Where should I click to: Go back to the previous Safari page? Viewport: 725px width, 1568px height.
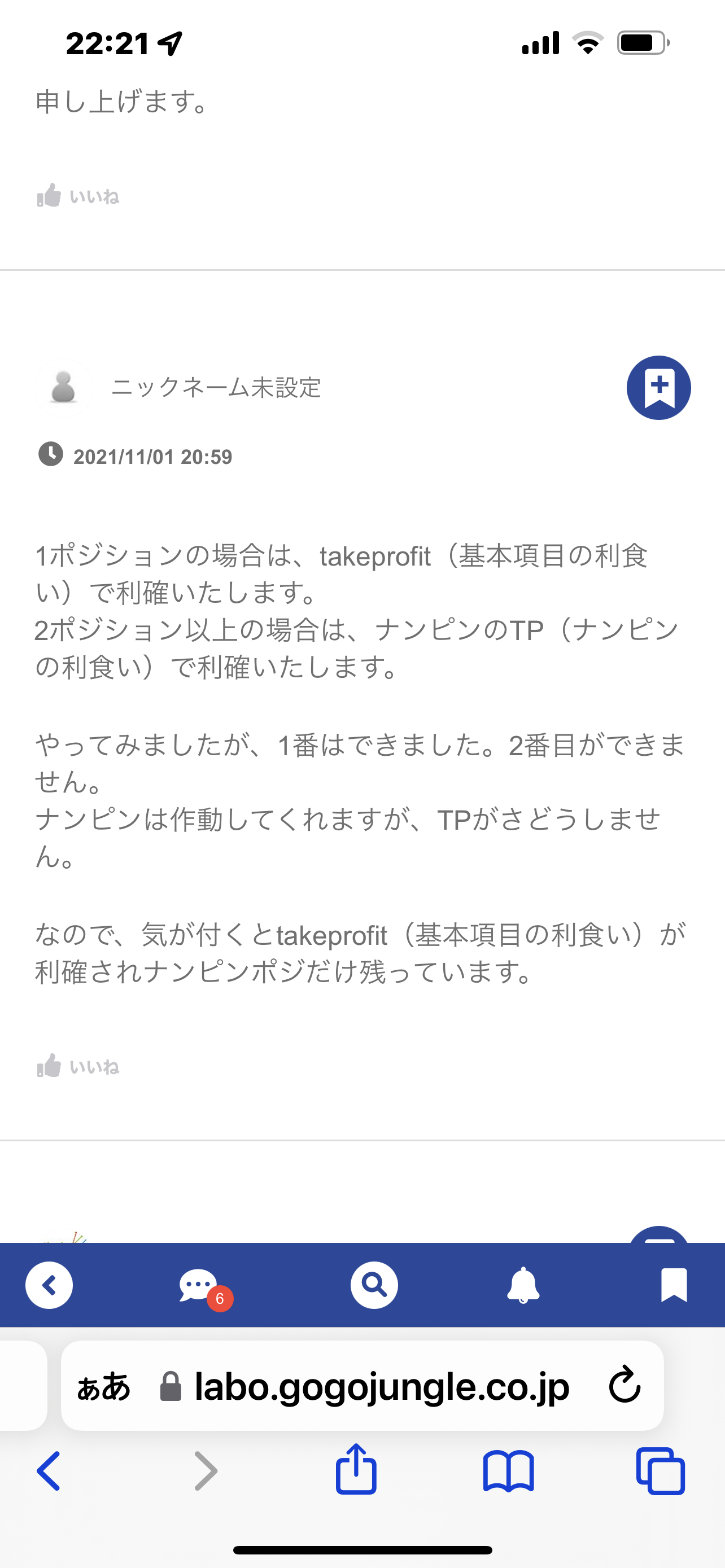tap(49, 1471)
